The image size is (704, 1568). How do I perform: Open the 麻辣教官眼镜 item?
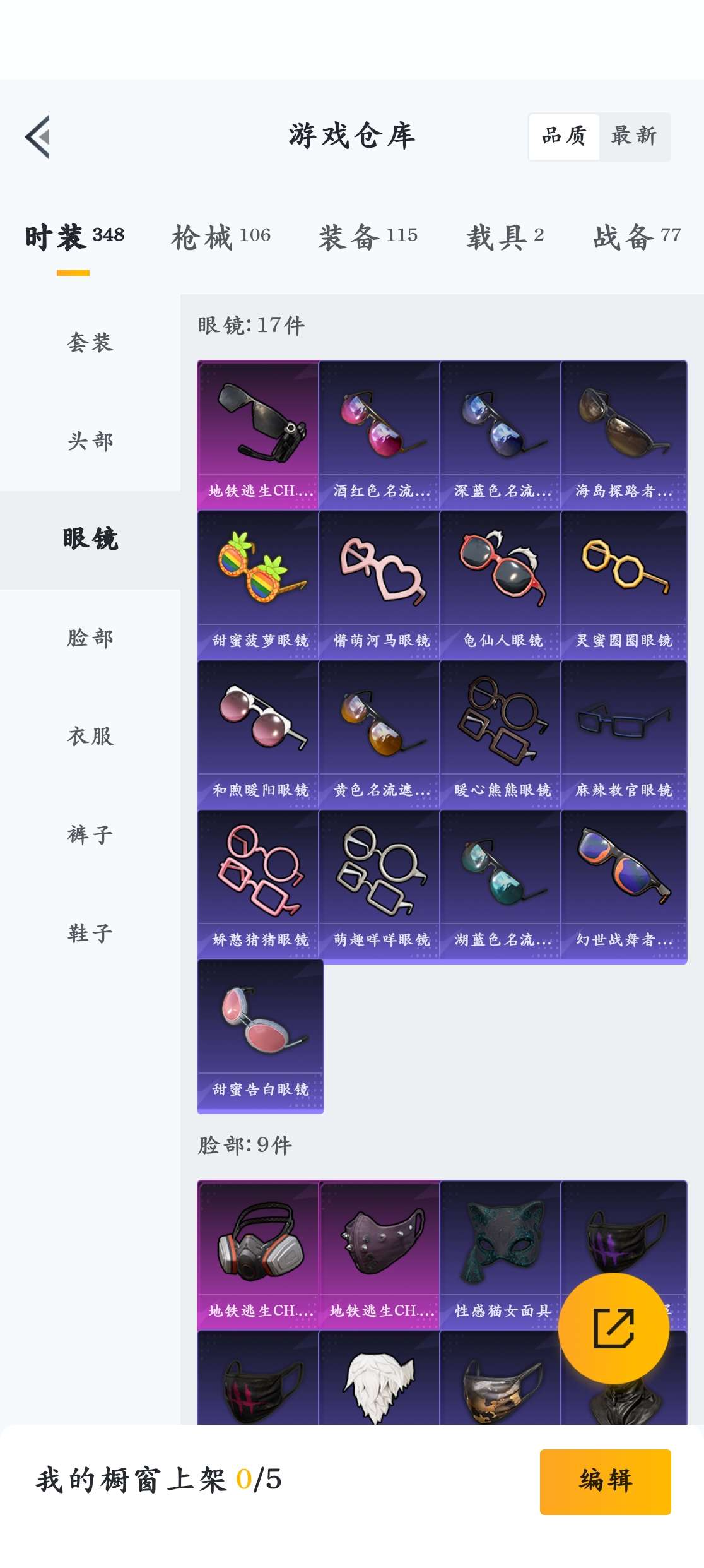tap(623, 734)
